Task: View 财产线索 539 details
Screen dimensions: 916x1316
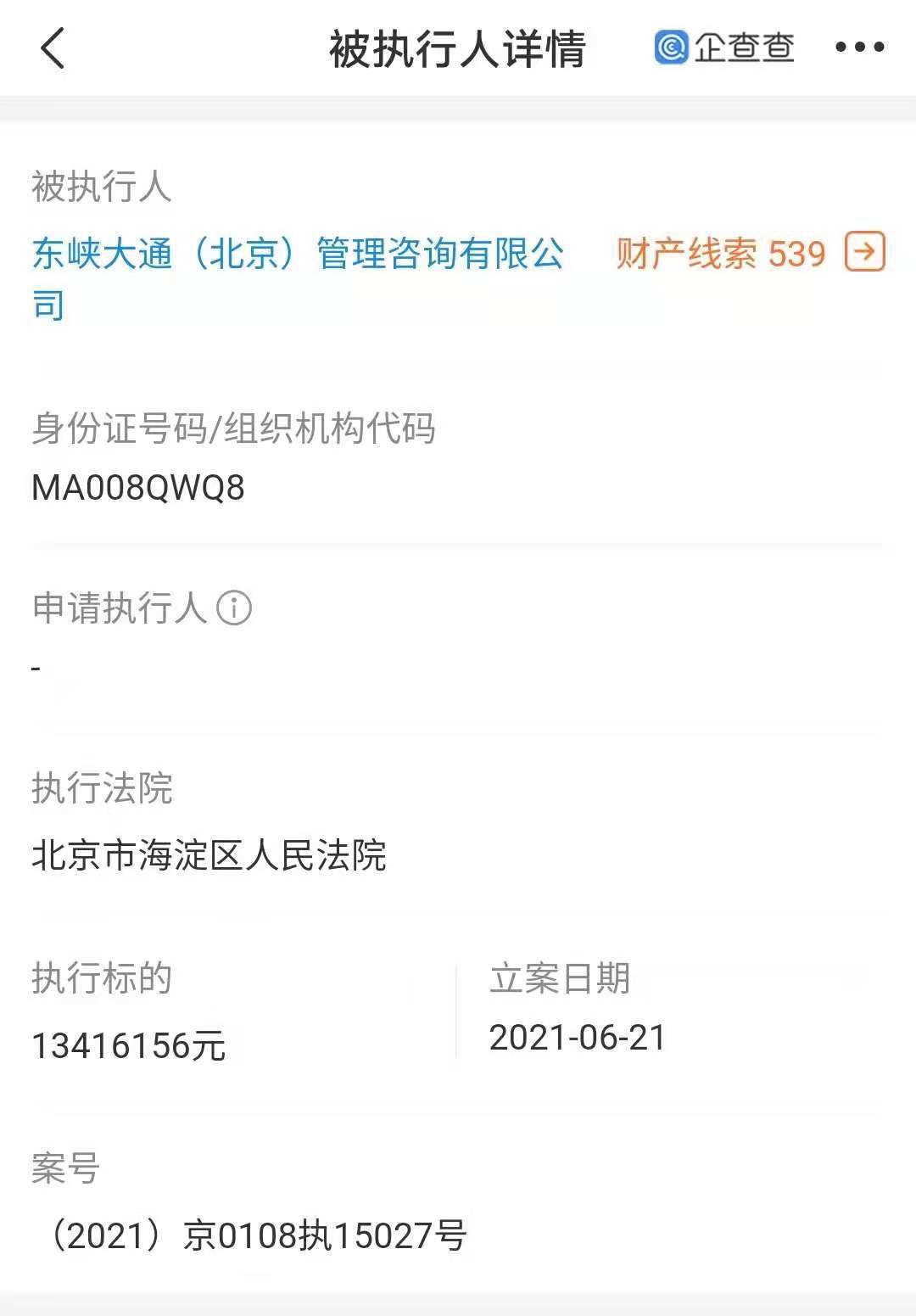Action: tap(750, 254)
